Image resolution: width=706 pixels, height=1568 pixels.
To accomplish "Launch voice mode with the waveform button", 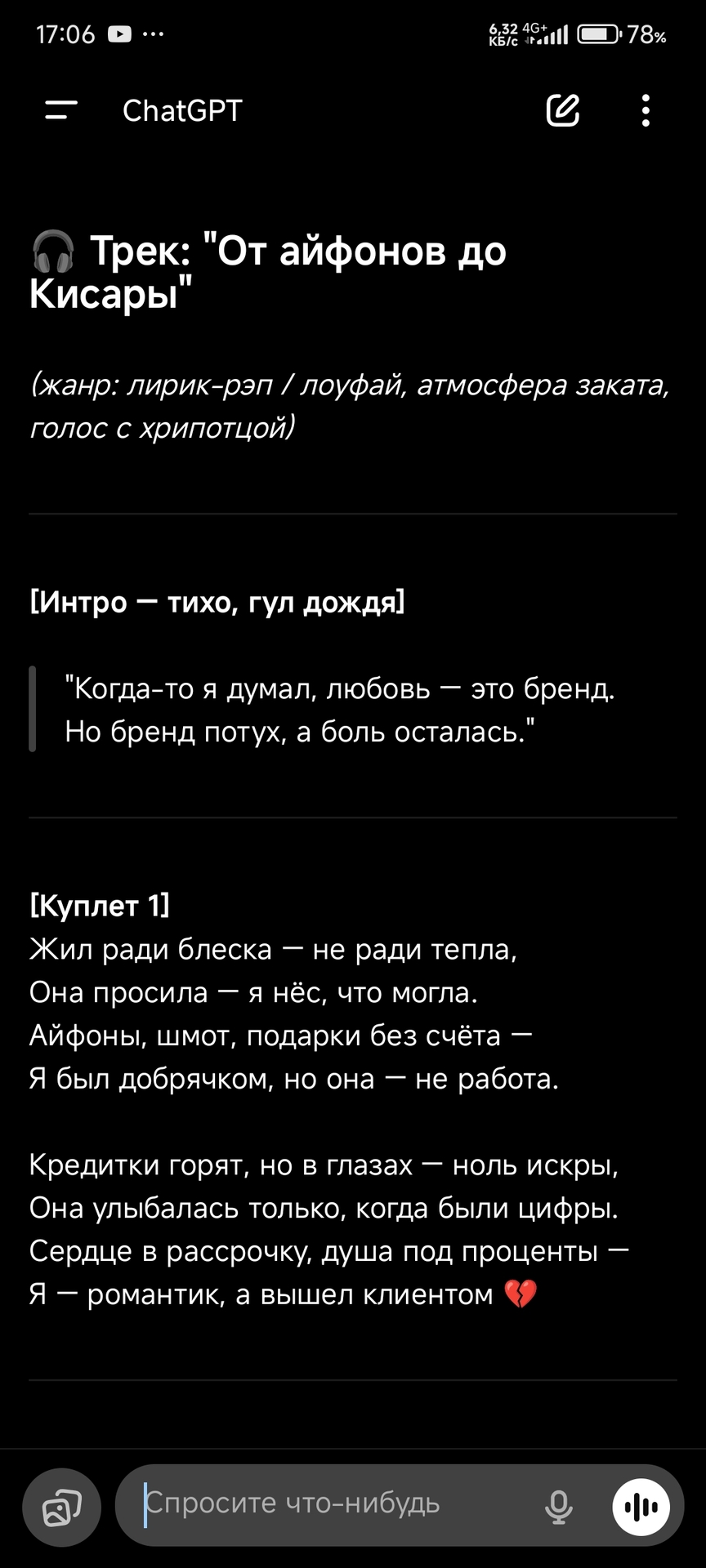I will 641,1507.
